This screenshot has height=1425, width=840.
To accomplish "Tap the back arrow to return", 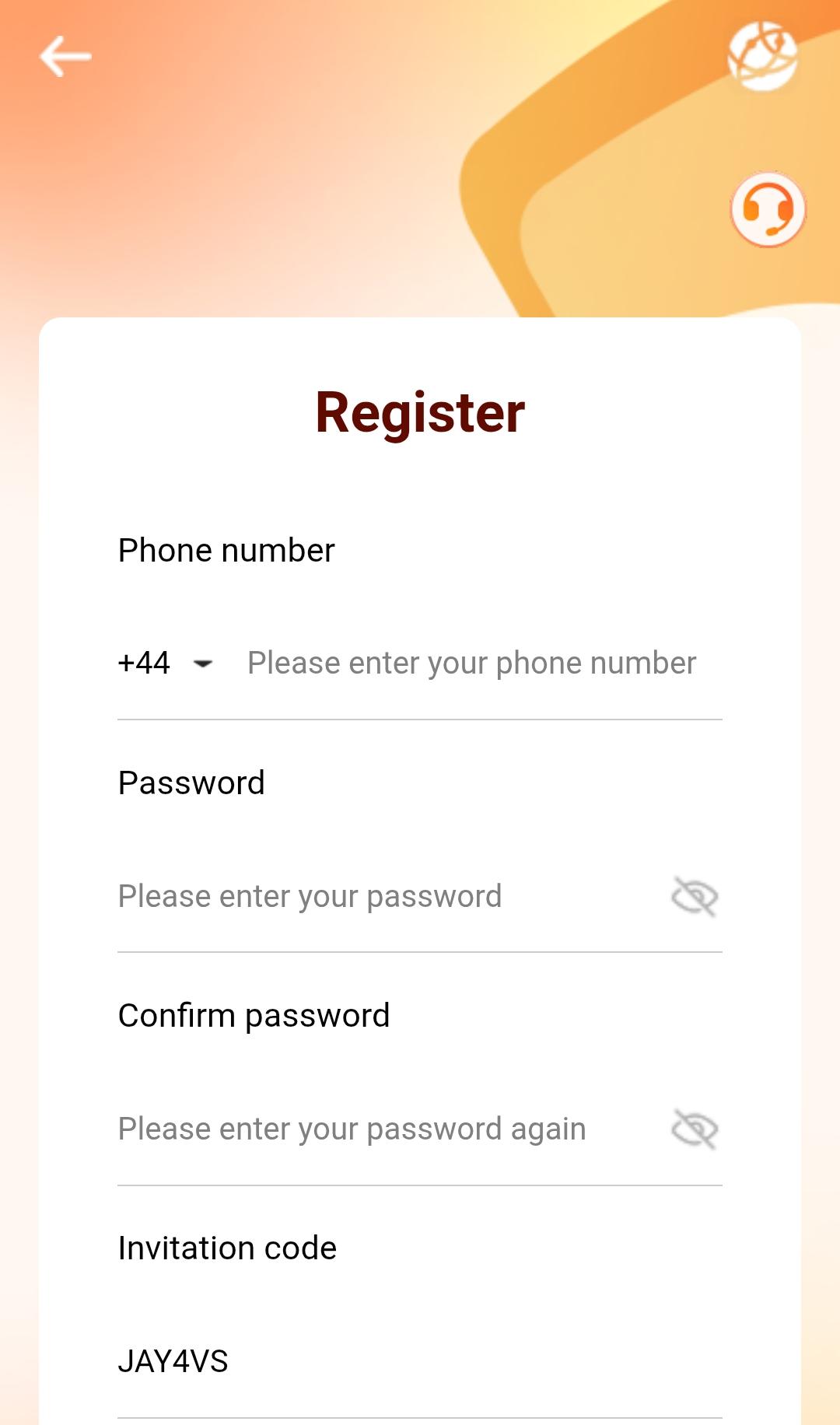I will [x=65, y=56].
